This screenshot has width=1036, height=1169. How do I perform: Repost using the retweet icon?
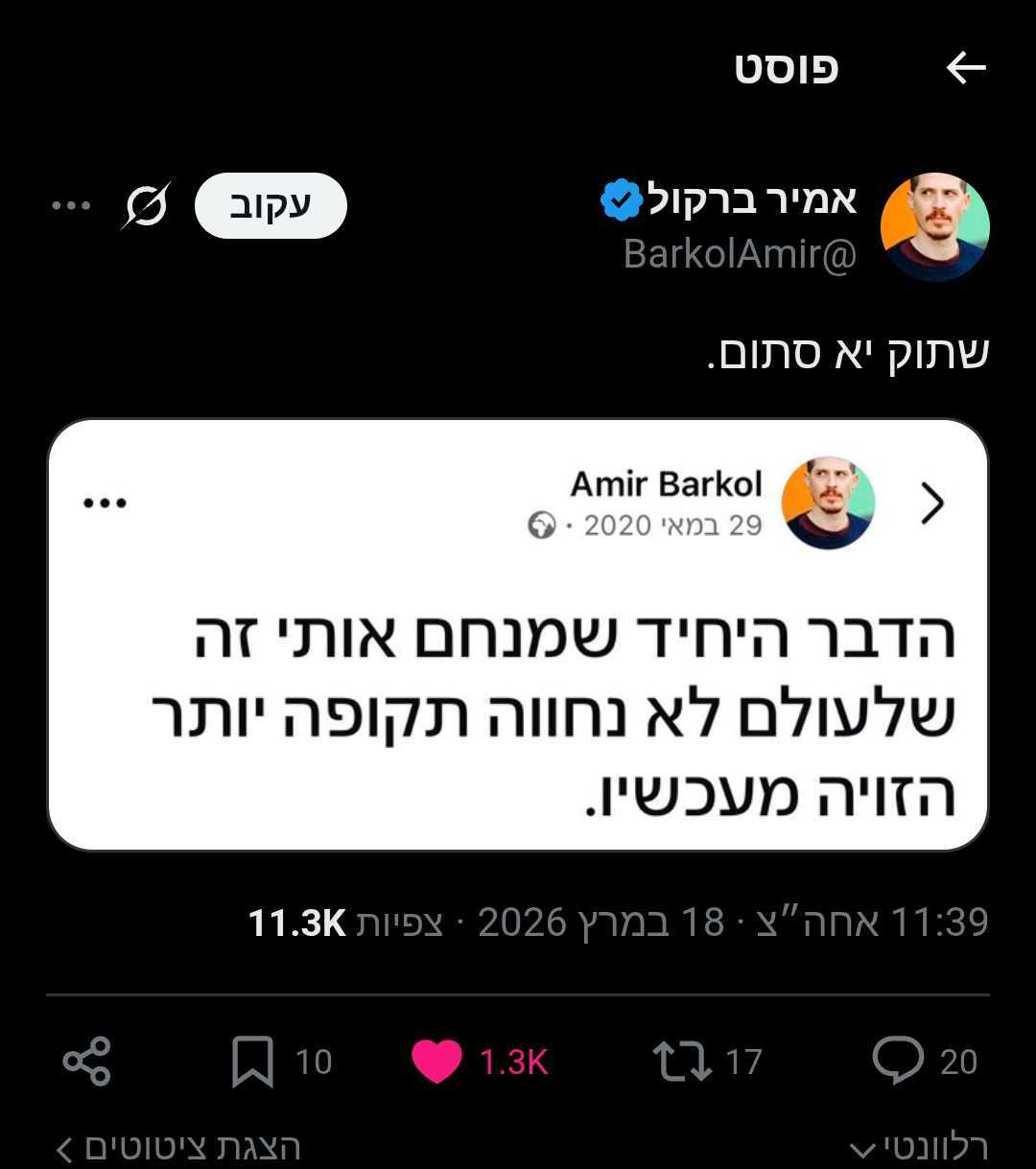683,1061
